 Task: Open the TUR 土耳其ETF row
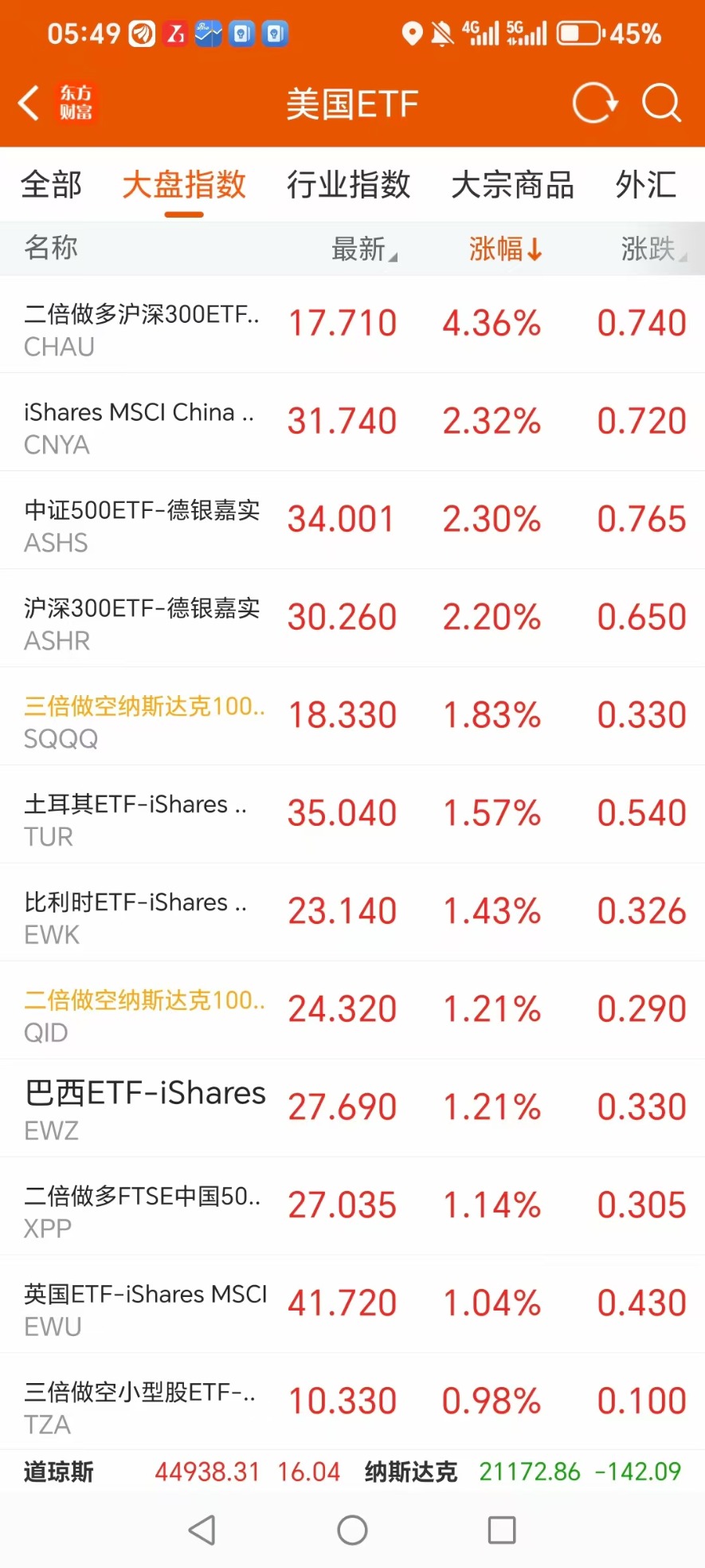pos(352,815)
